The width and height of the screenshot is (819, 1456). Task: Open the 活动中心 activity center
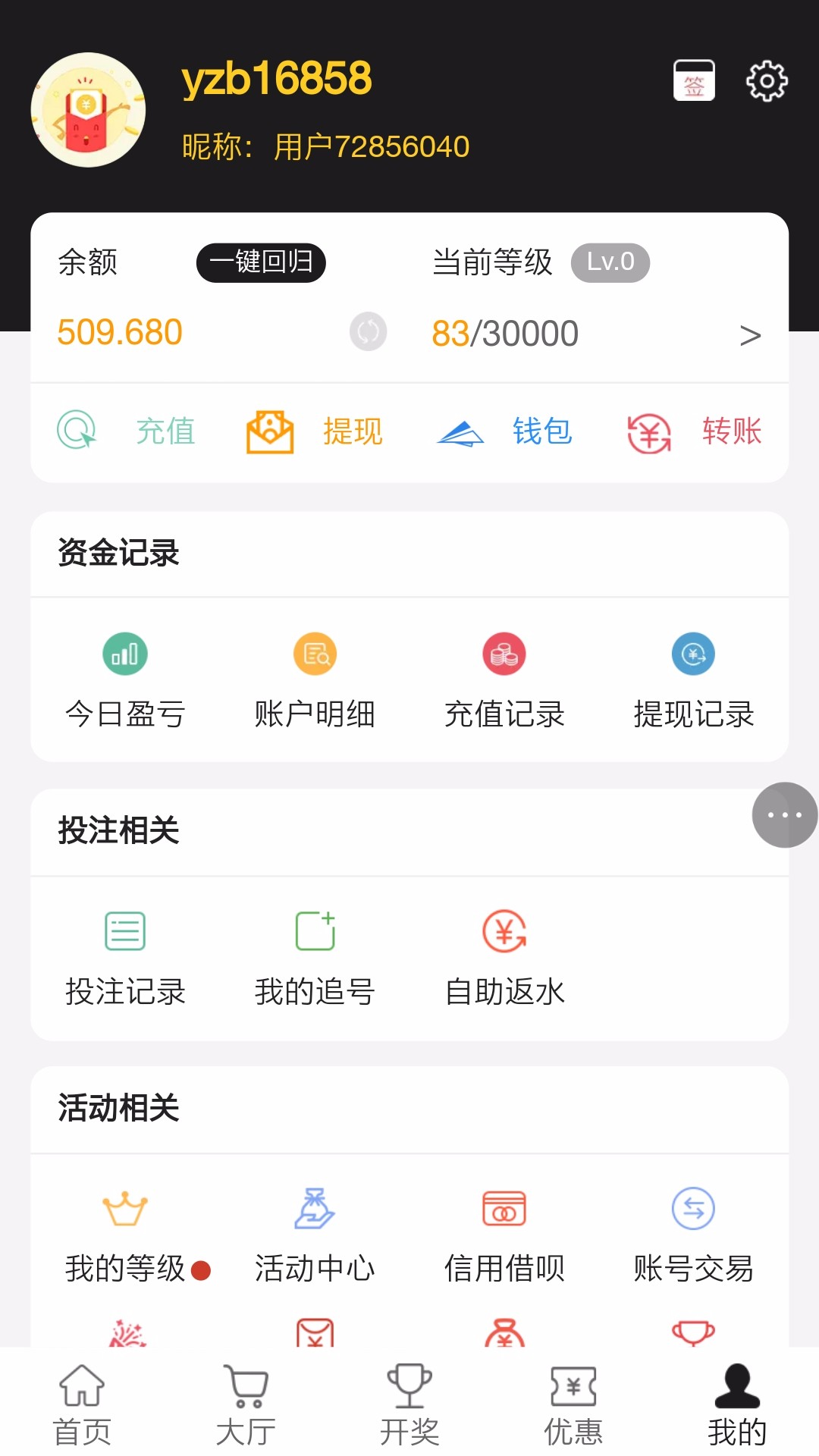pyautogui.click(x=314, y=1232)
